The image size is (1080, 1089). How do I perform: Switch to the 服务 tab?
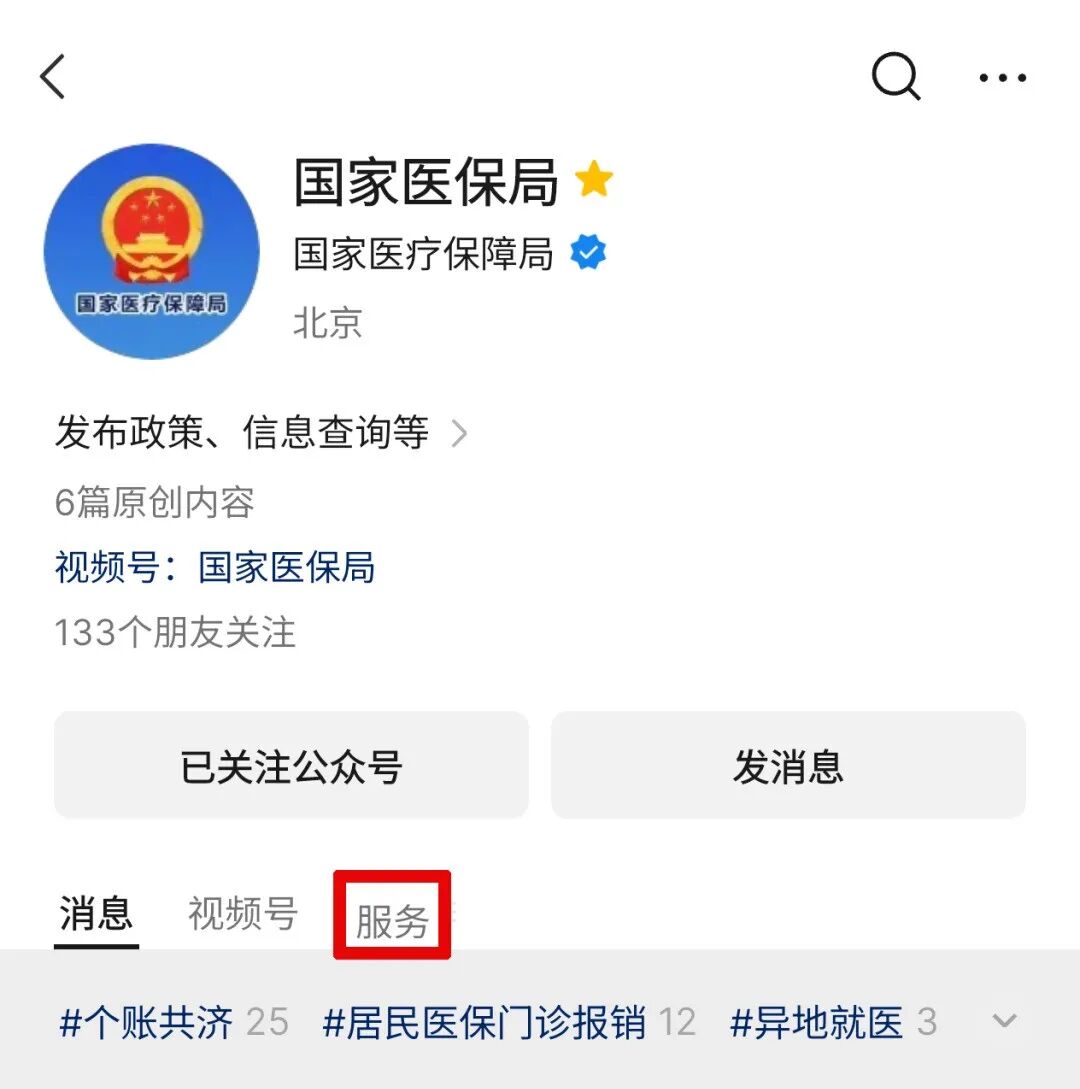coord(393,913)
